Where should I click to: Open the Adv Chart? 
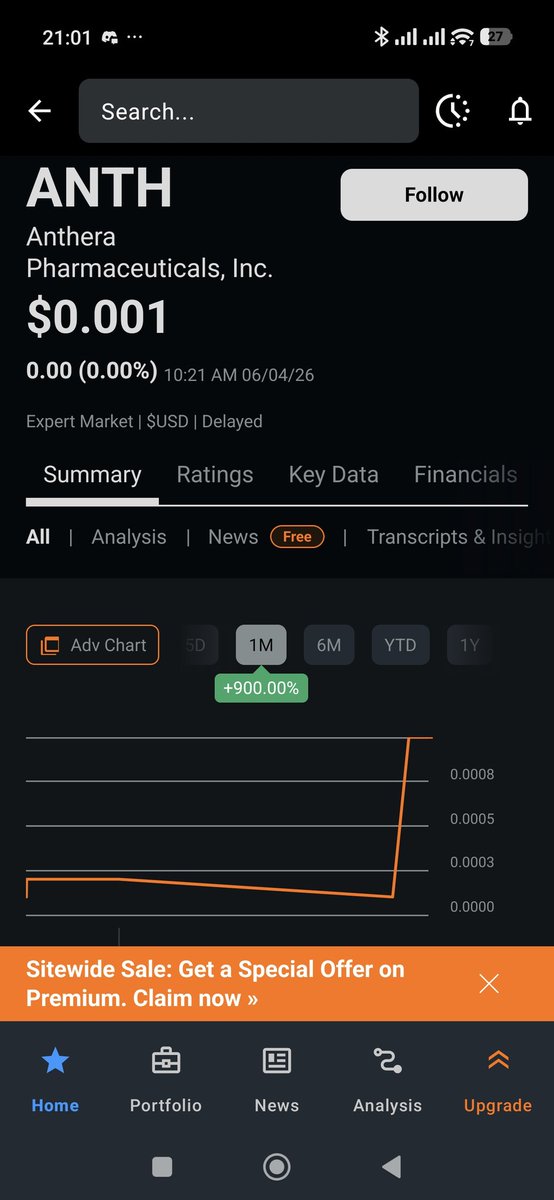92,645
